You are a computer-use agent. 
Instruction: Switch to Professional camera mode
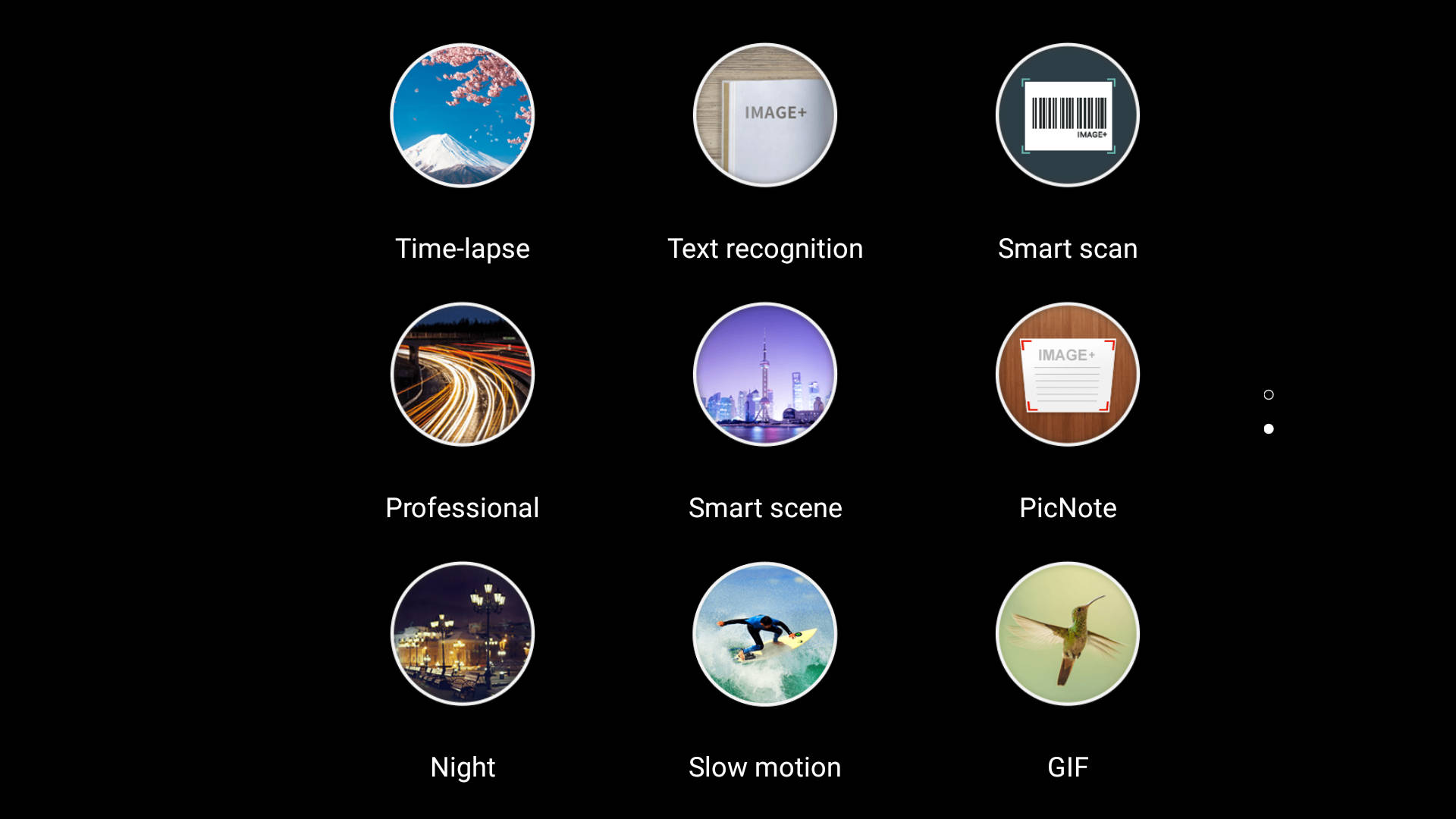click(462, 375)
